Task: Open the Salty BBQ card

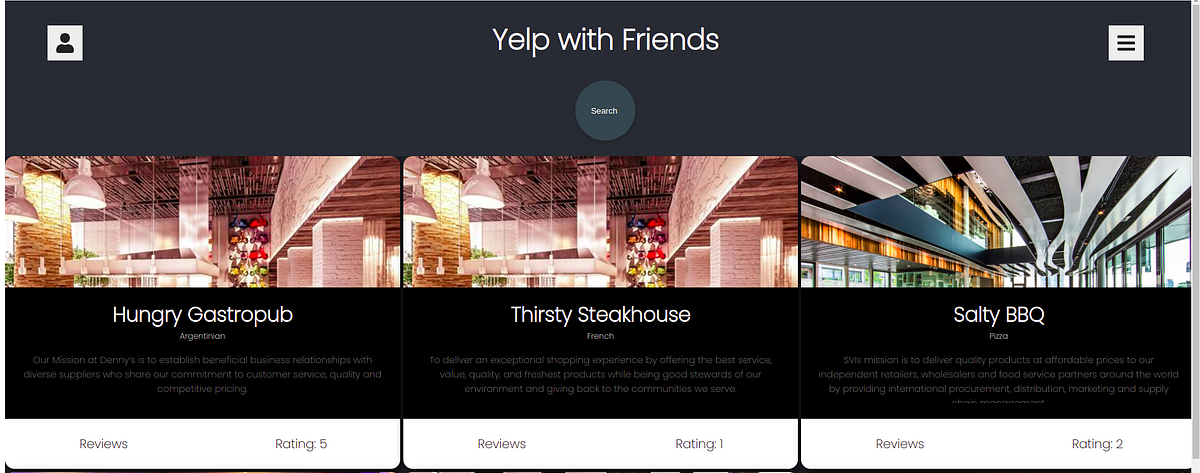Action: (x=998, y=315)
